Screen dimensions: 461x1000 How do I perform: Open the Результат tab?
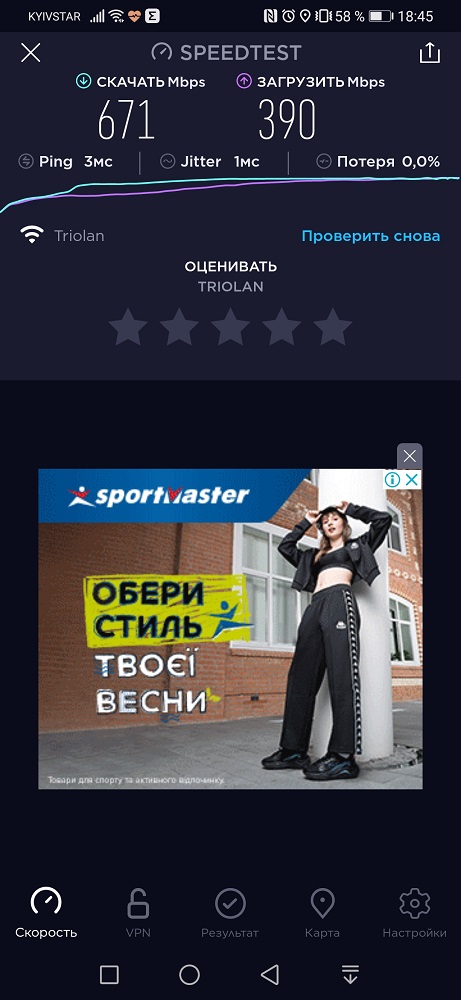click(x=230, y=913)
